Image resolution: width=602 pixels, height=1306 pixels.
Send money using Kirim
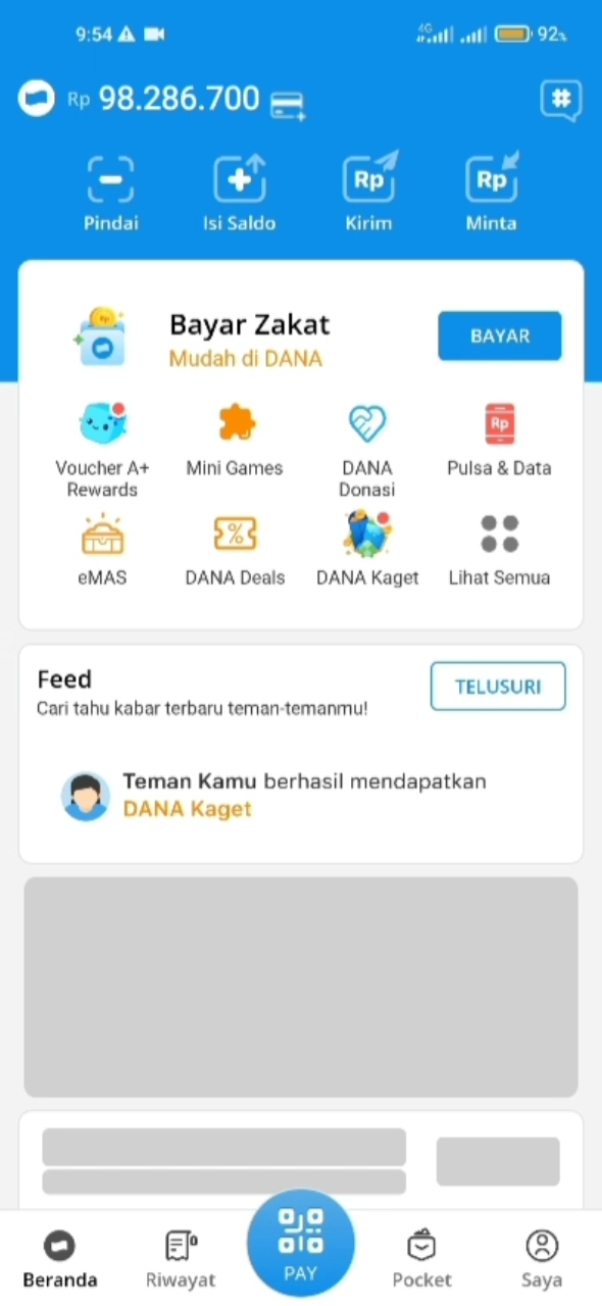point(369,194)
